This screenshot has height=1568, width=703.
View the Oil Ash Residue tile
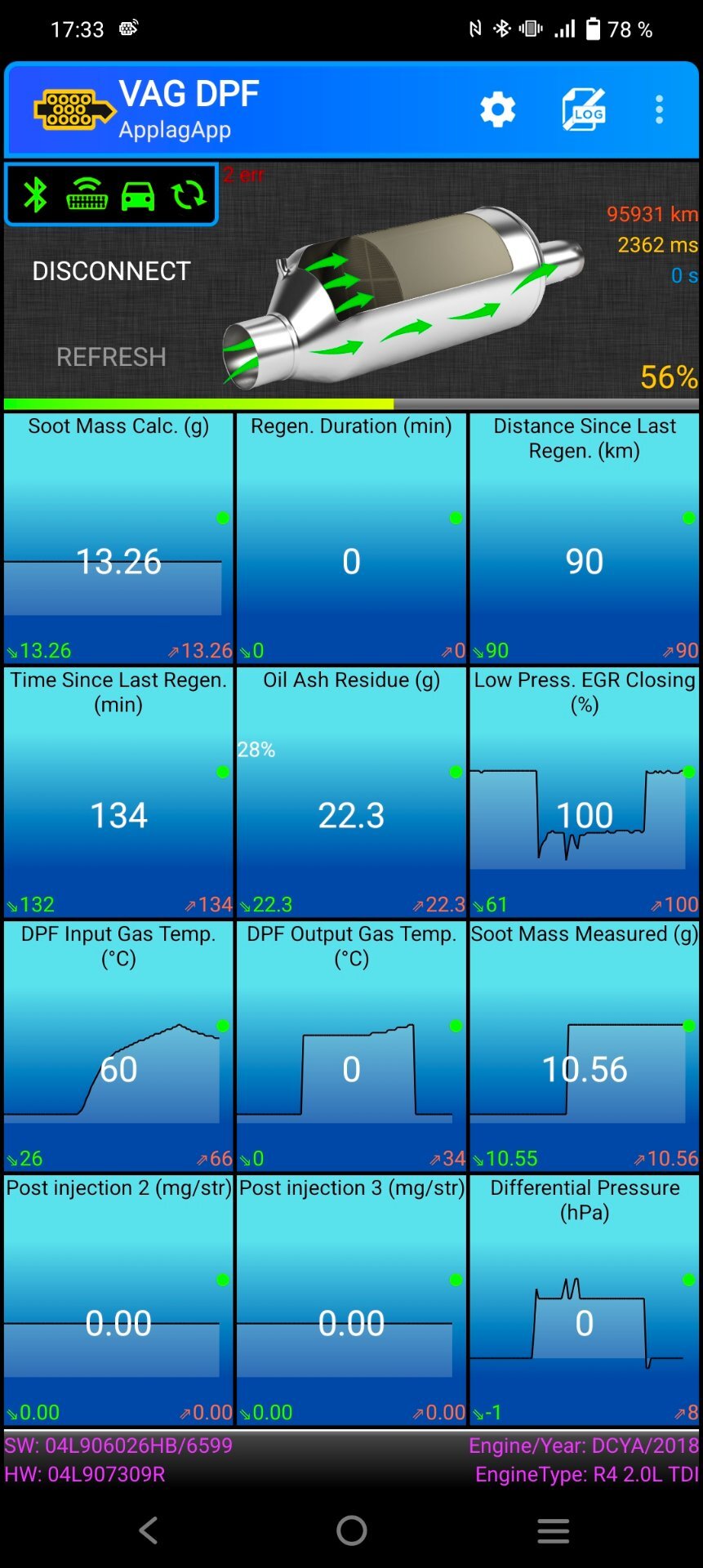point(351,792)
